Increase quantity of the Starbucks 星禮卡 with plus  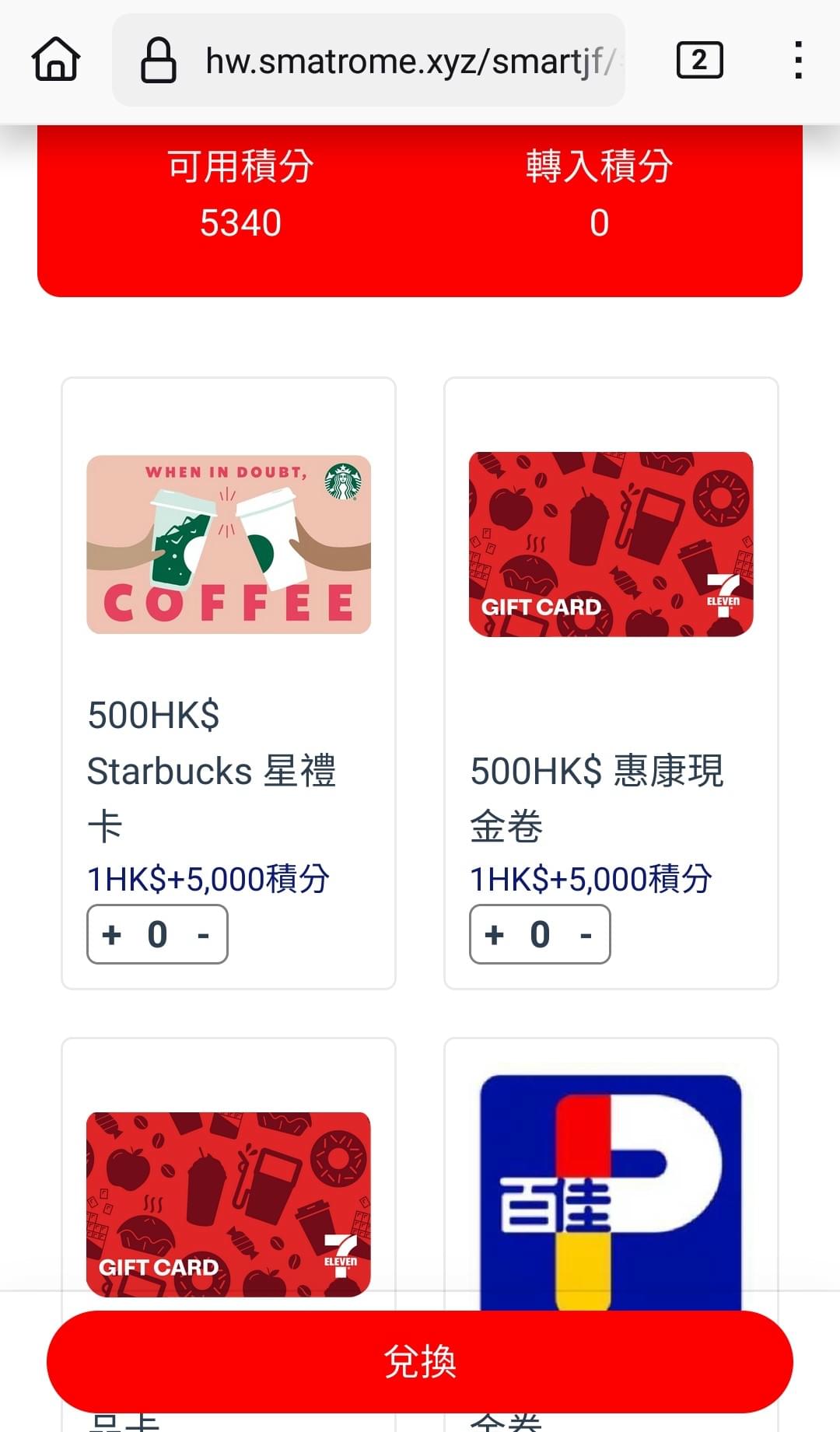(x=111, y=935)
